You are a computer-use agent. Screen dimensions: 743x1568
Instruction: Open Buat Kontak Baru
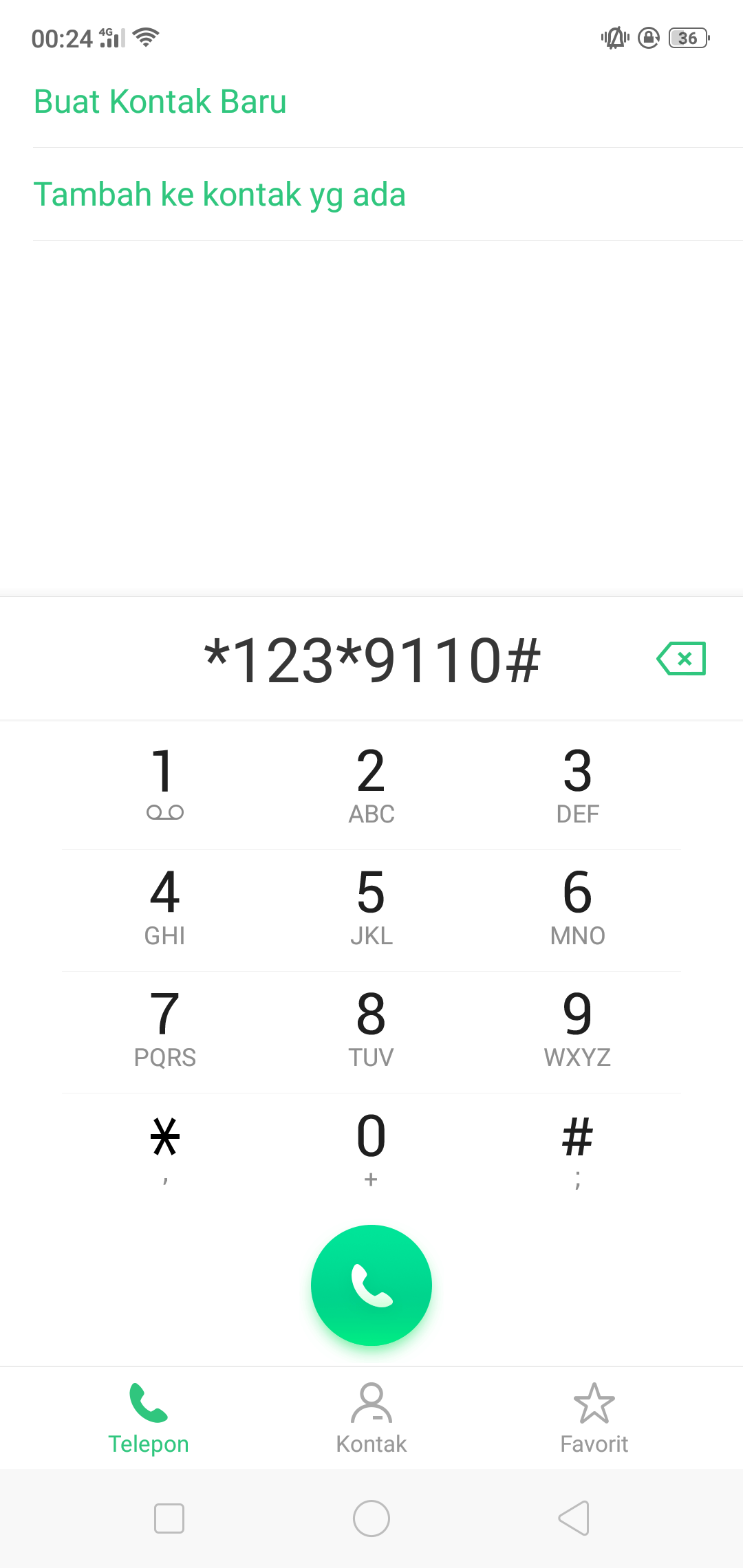(x=161, y=101)
